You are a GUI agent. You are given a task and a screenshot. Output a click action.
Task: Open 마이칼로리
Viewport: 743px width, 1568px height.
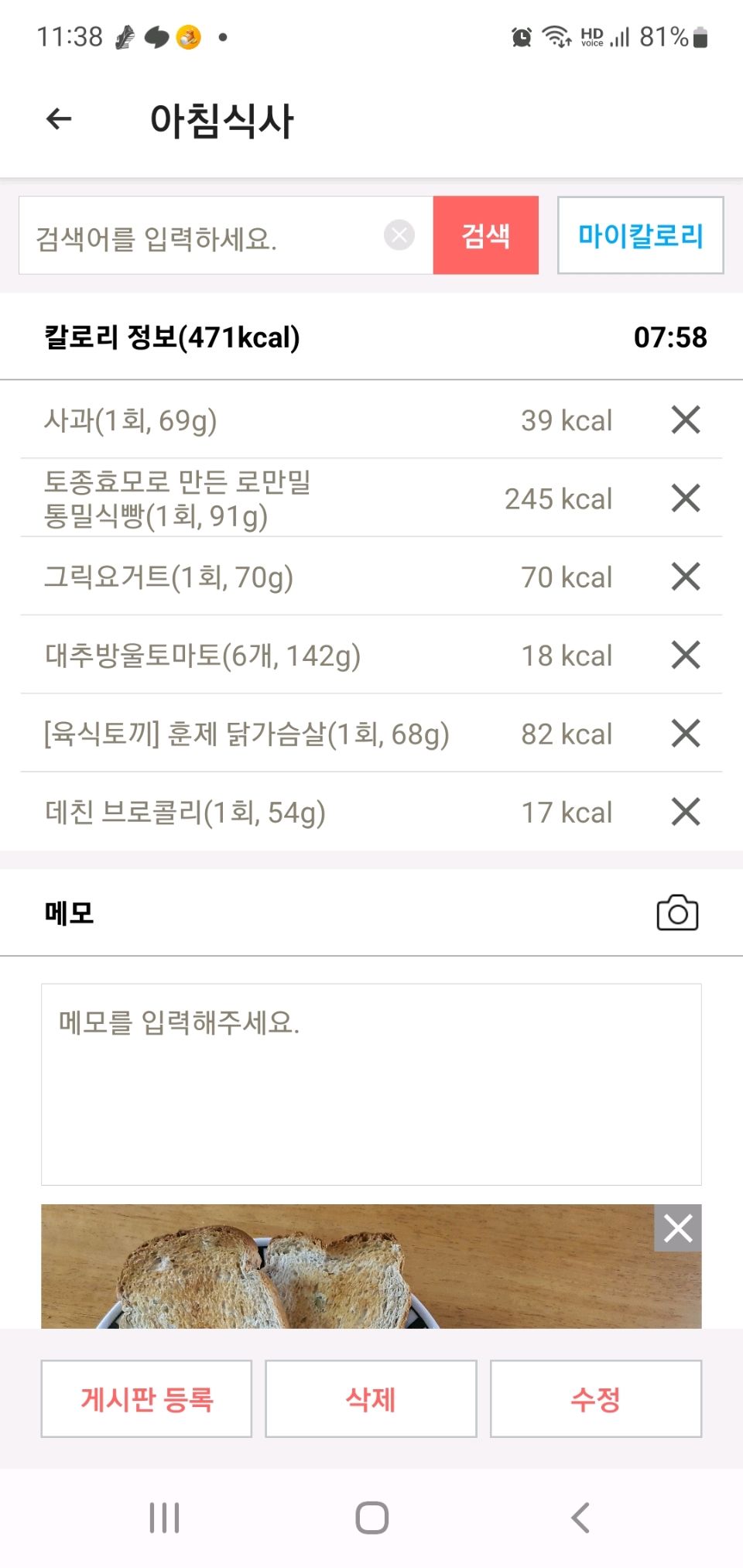(641, 235)
